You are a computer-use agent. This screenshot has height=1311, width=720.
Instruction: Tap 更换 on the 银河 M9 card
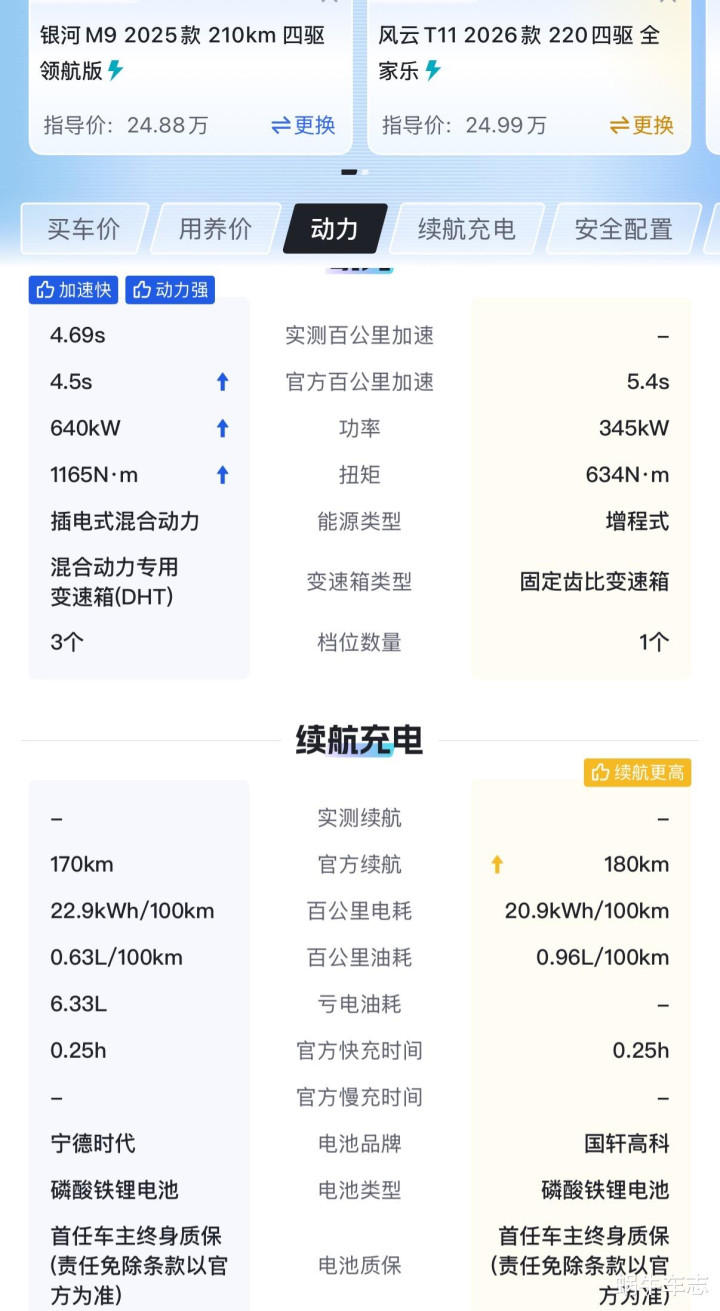303,125
